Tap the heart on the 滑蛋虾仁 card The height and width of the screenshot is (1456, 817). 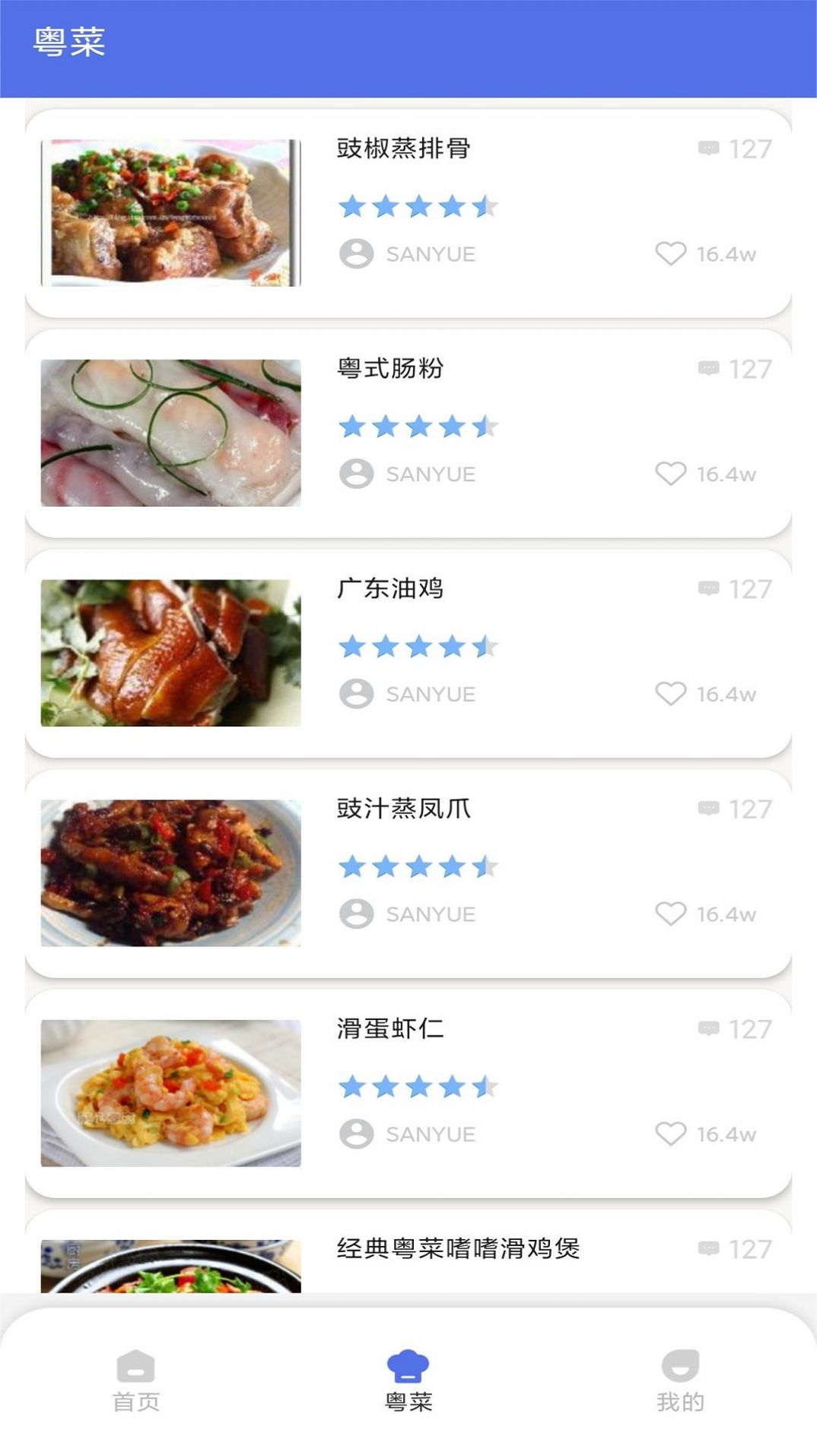click(670, 1133)
